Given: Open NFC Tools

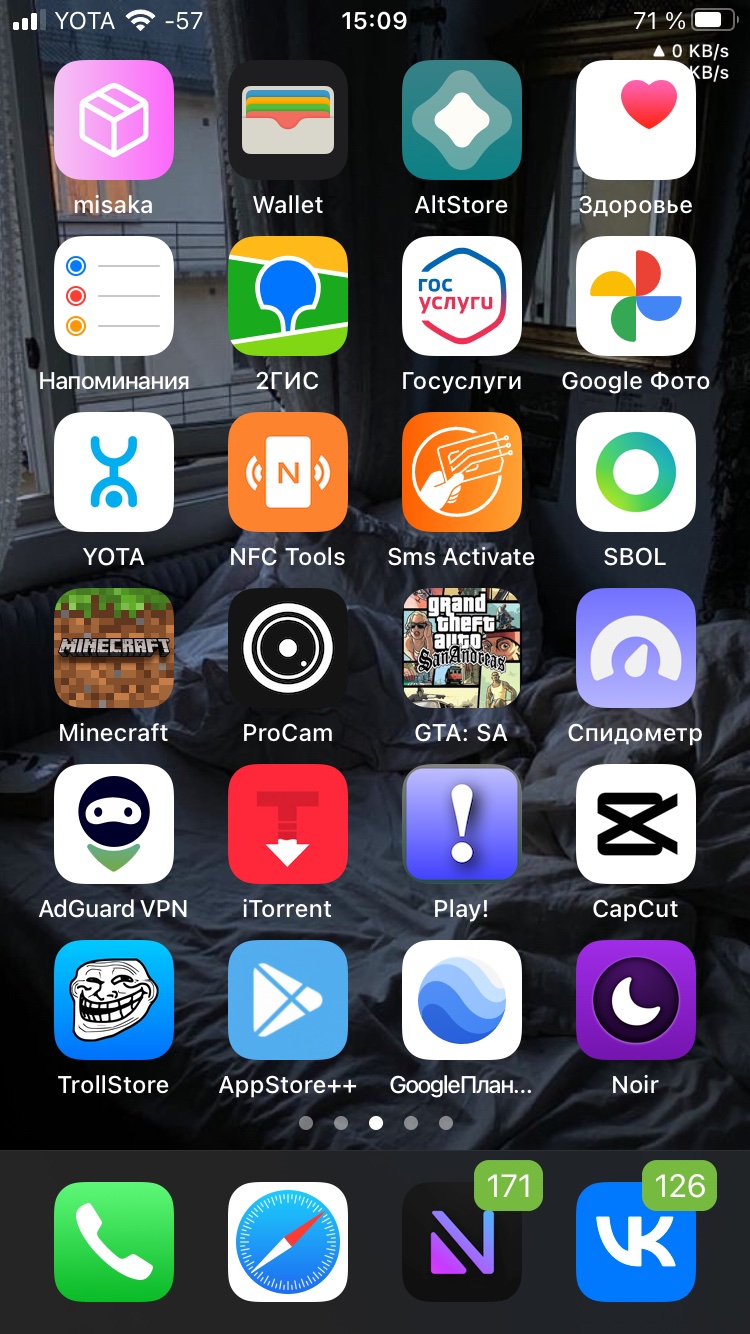Looking at the screenshot, I should pos(287,472).
